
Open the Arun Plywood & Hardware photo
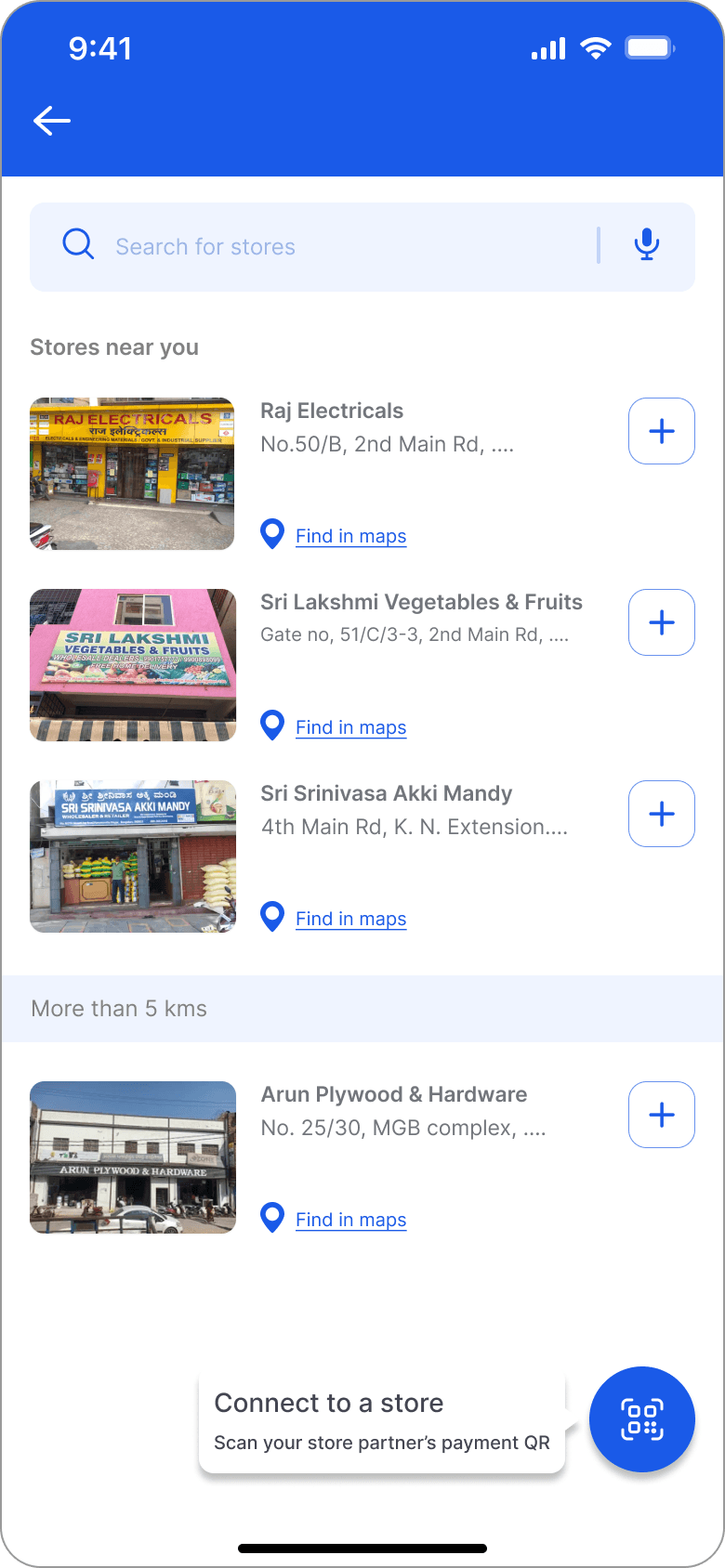click(132, 1157)
